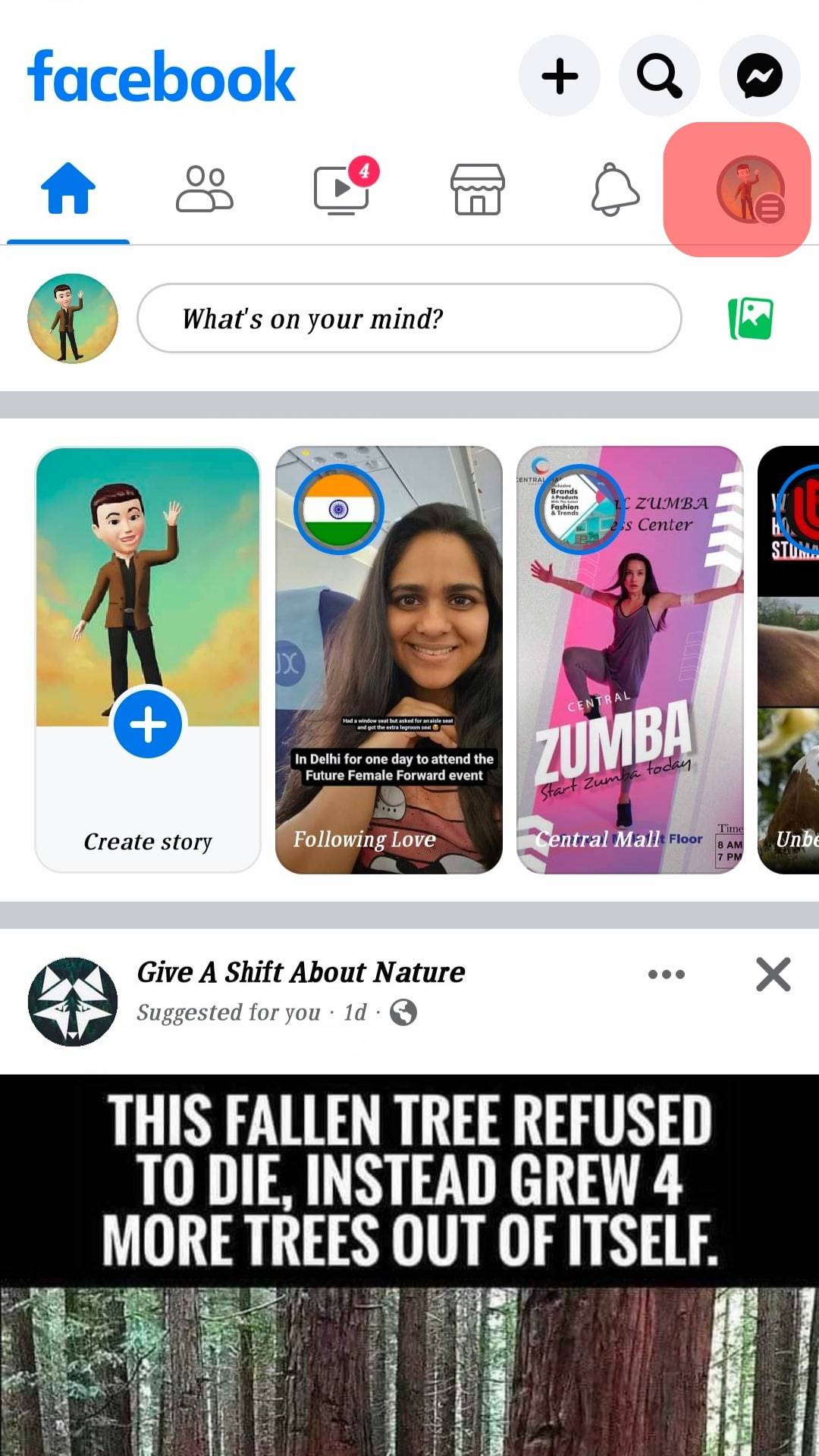Tap the What's on your mind box
This screenshot has width=819, height=1456.
409,318
